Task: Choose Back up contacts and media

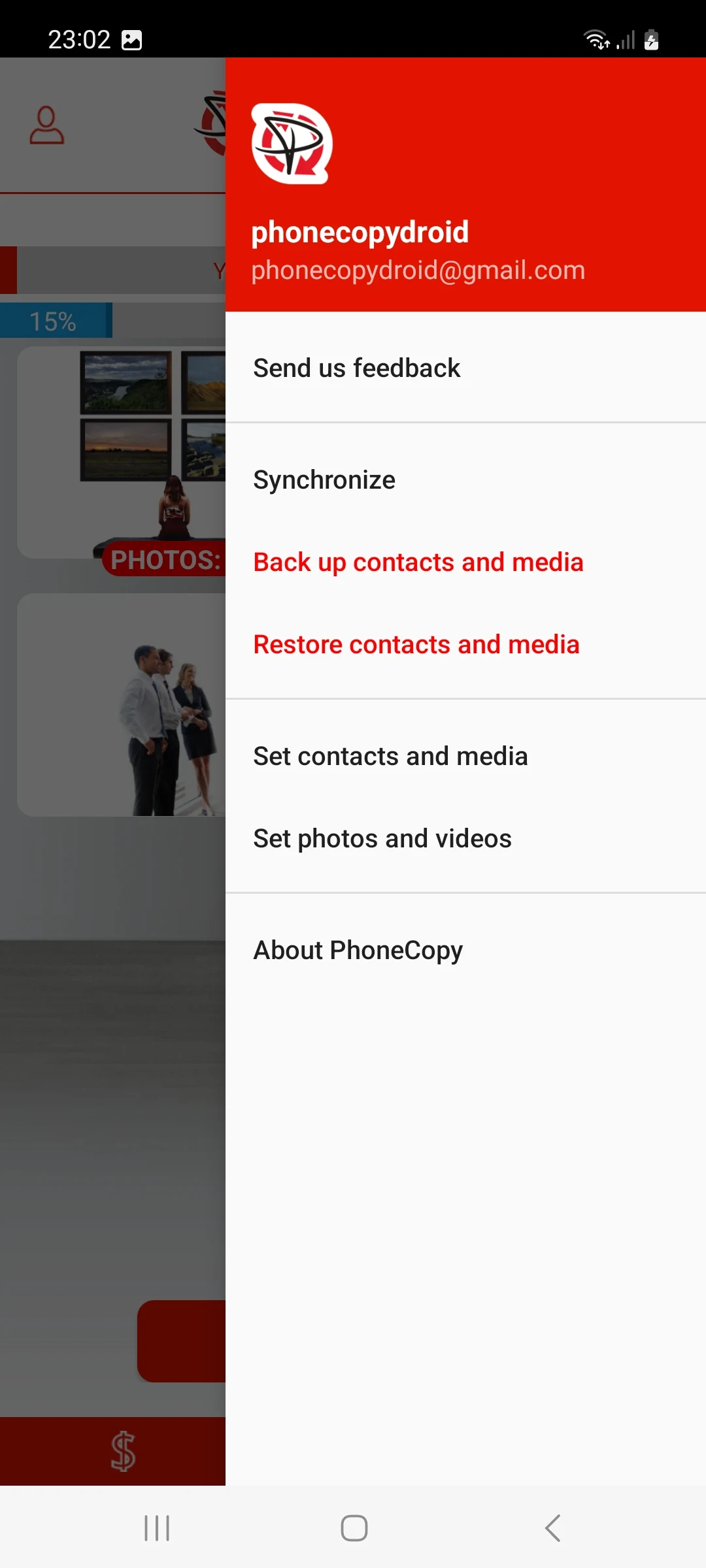Action: [x=418, y=563]
